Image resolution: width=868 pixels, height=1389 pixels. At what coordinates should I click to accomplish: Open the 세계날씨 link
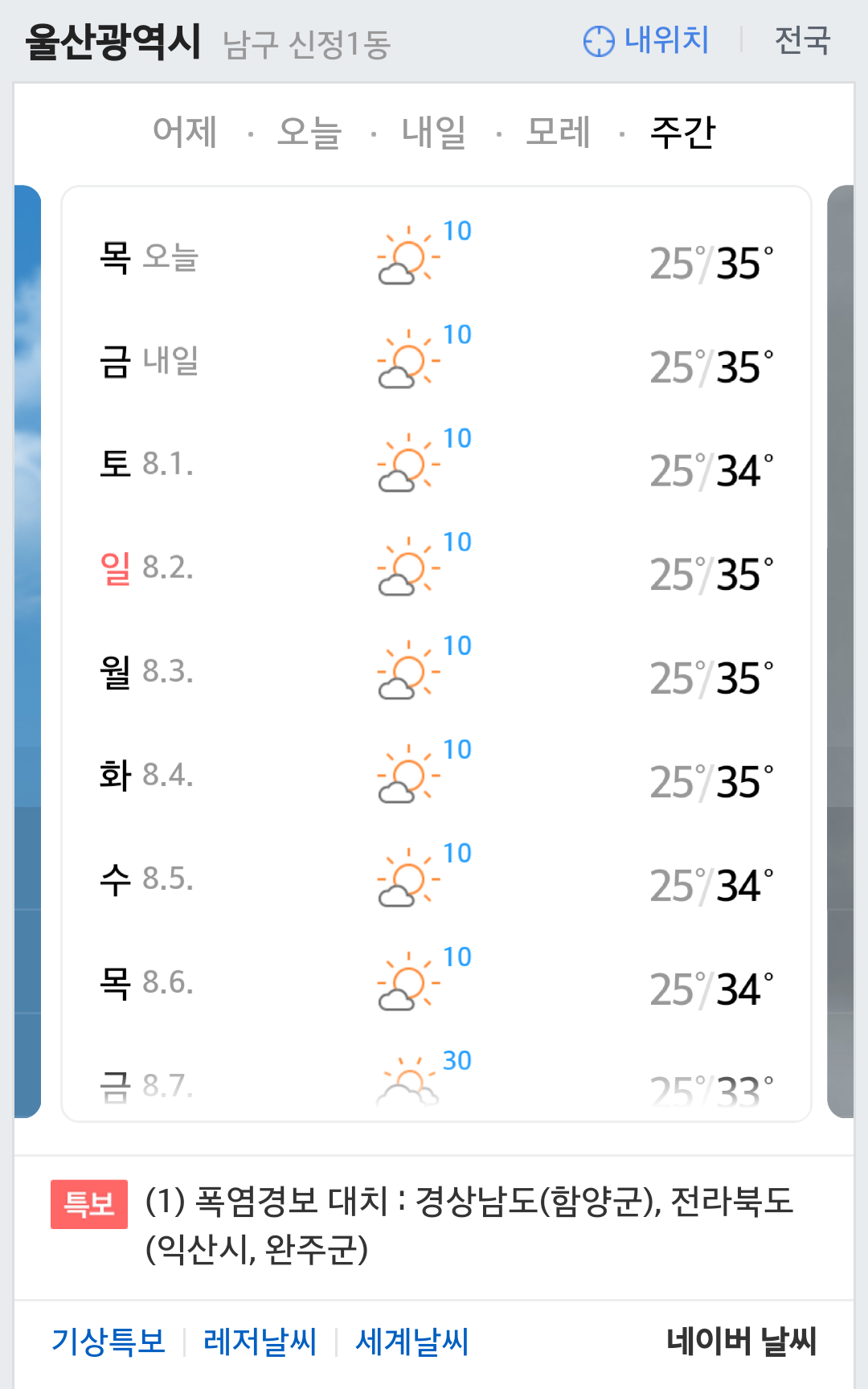[411, 1342]
